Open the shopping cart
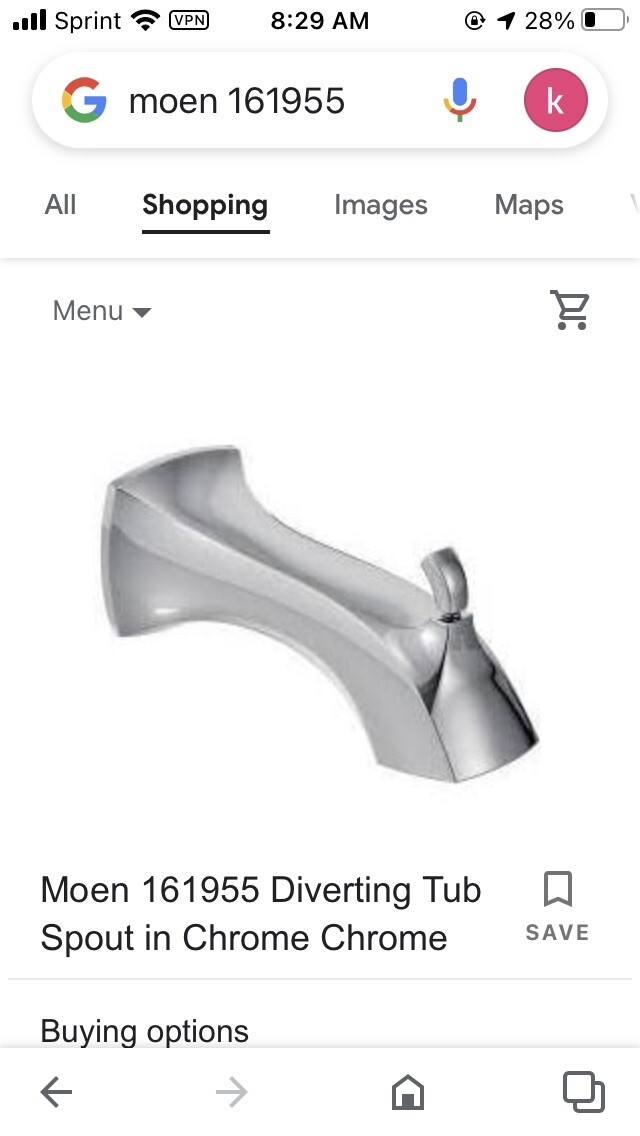Screen dimensions: 640x1136 click(571, 310)
